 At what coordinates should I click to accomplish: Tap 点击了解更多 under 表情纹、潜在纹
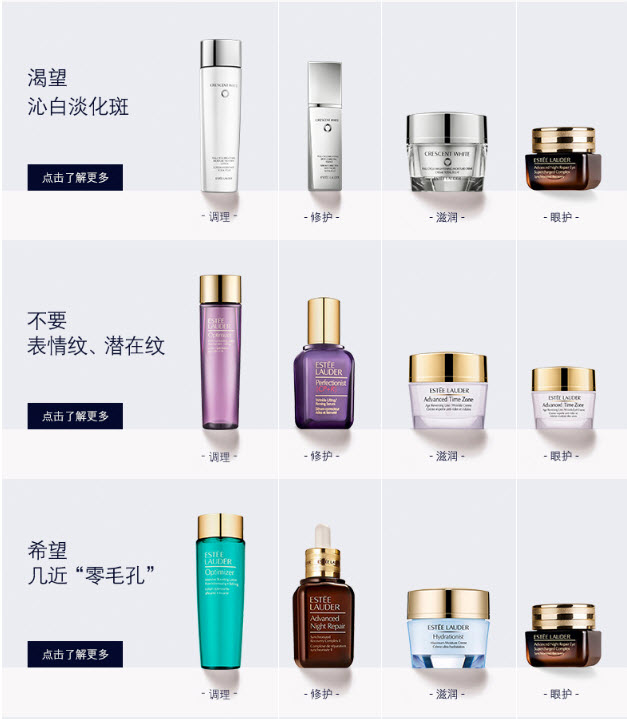click(x=75, y=416)
